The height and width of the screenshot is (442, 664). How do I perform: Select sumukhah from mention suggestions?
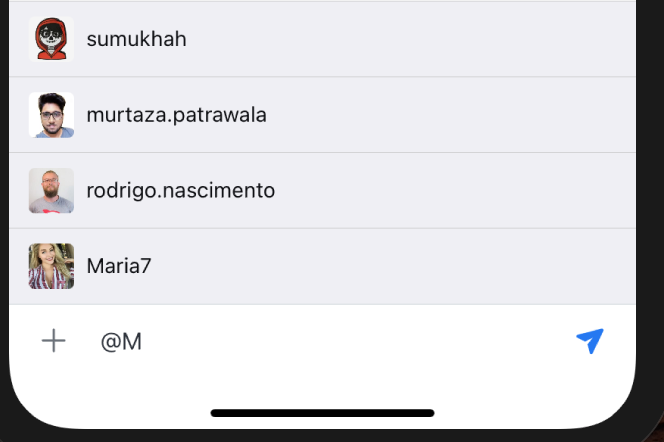click(137, 39)
